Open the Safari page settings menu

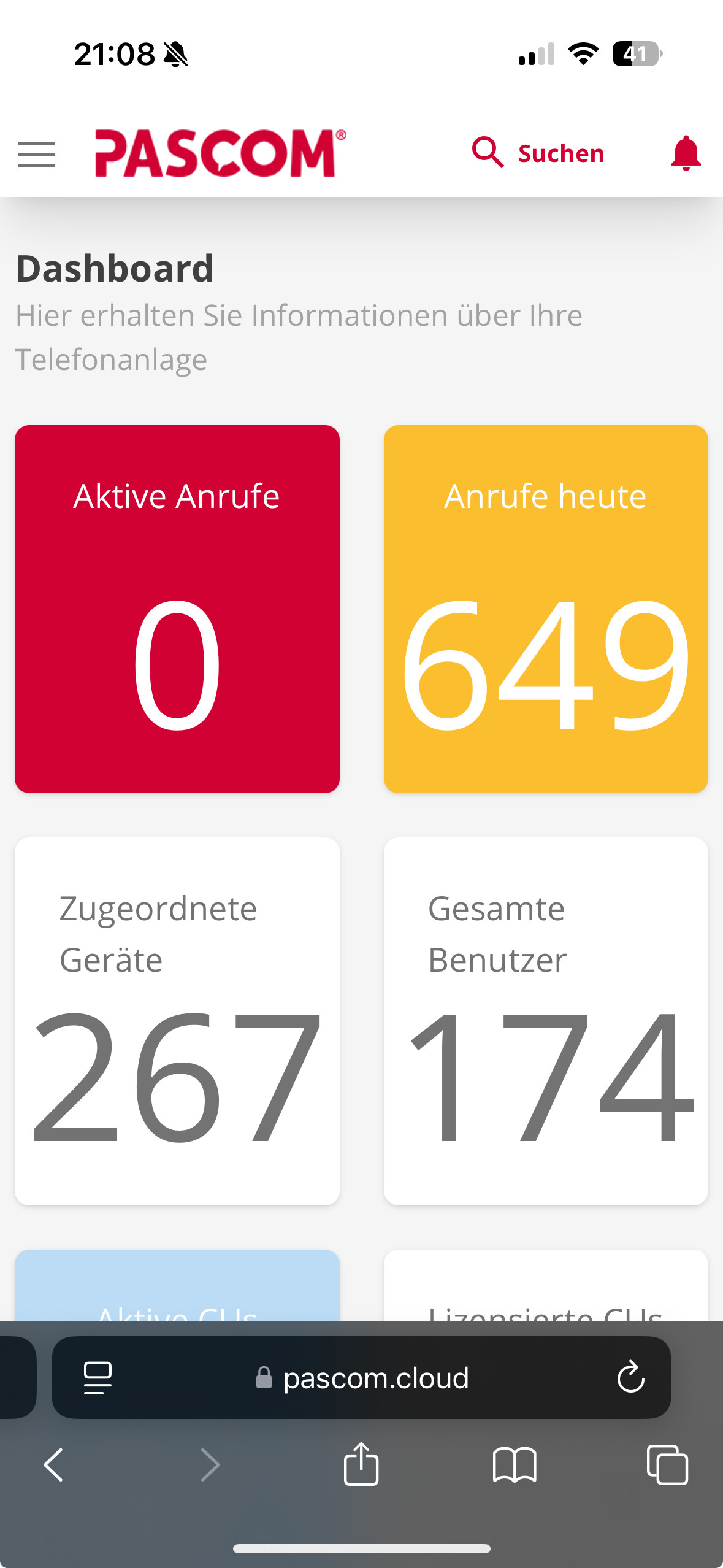tap(98, 1378)
